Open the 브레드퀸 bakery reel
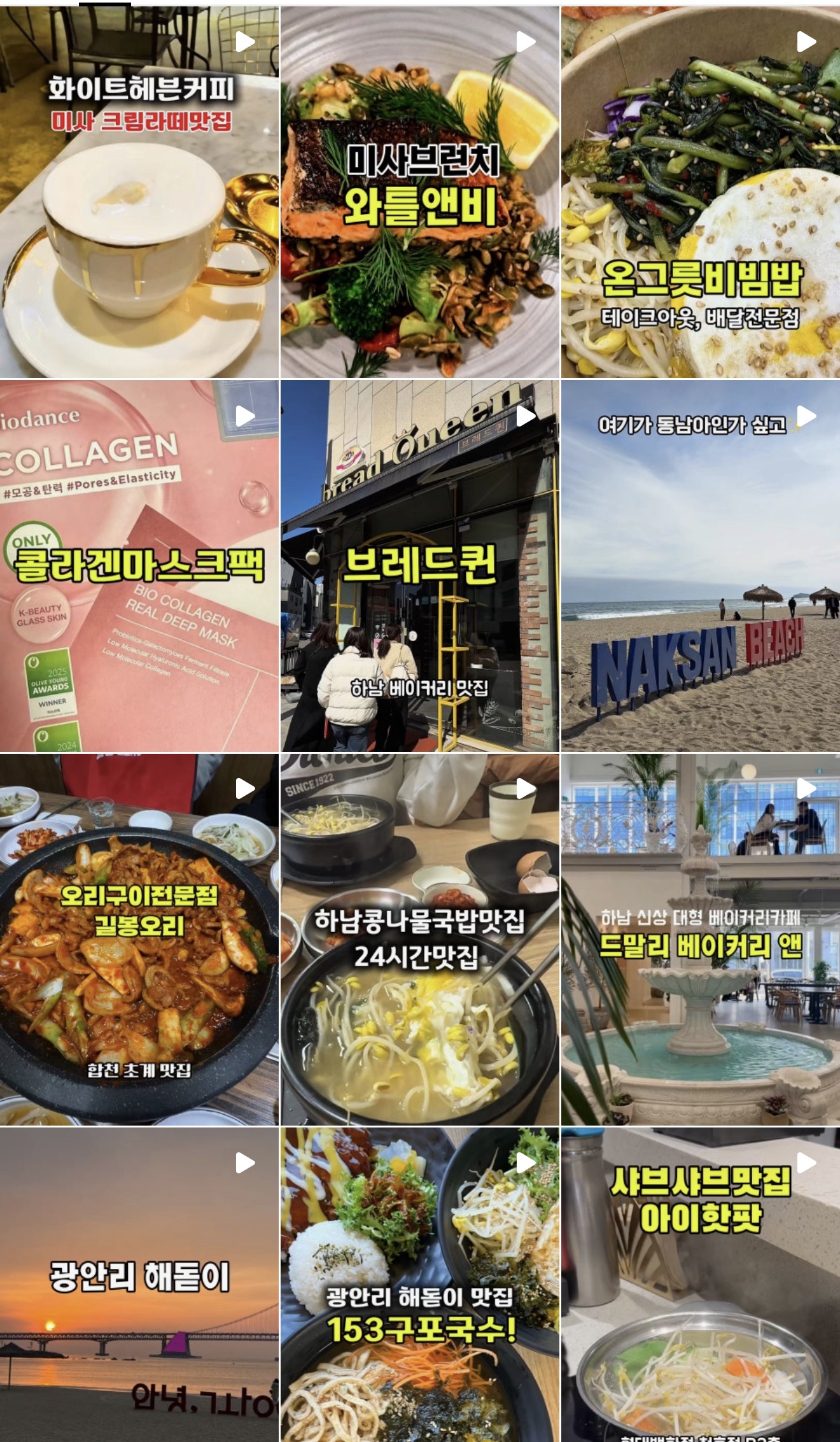 pos(420,565)
